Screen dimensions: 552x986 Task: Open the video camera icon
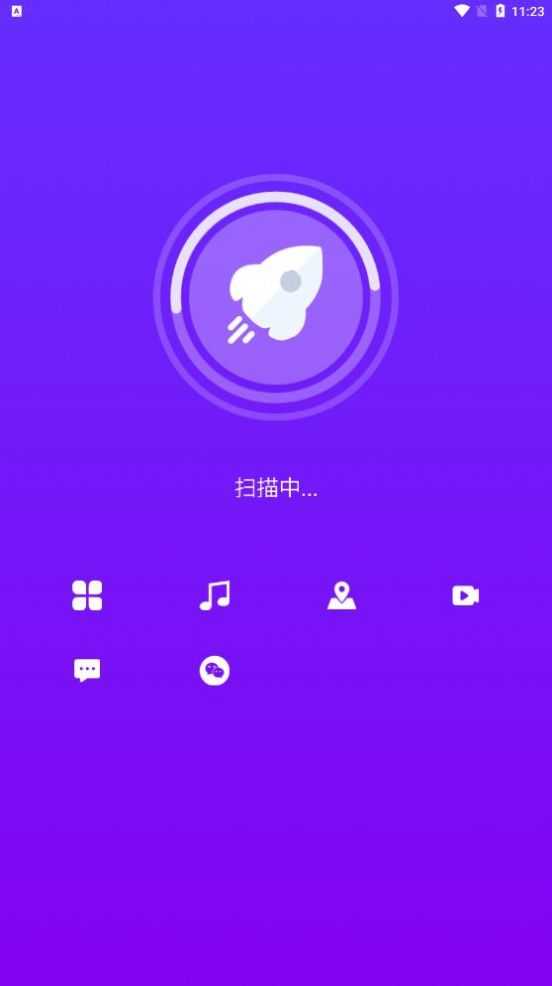[x=465, y=595]
